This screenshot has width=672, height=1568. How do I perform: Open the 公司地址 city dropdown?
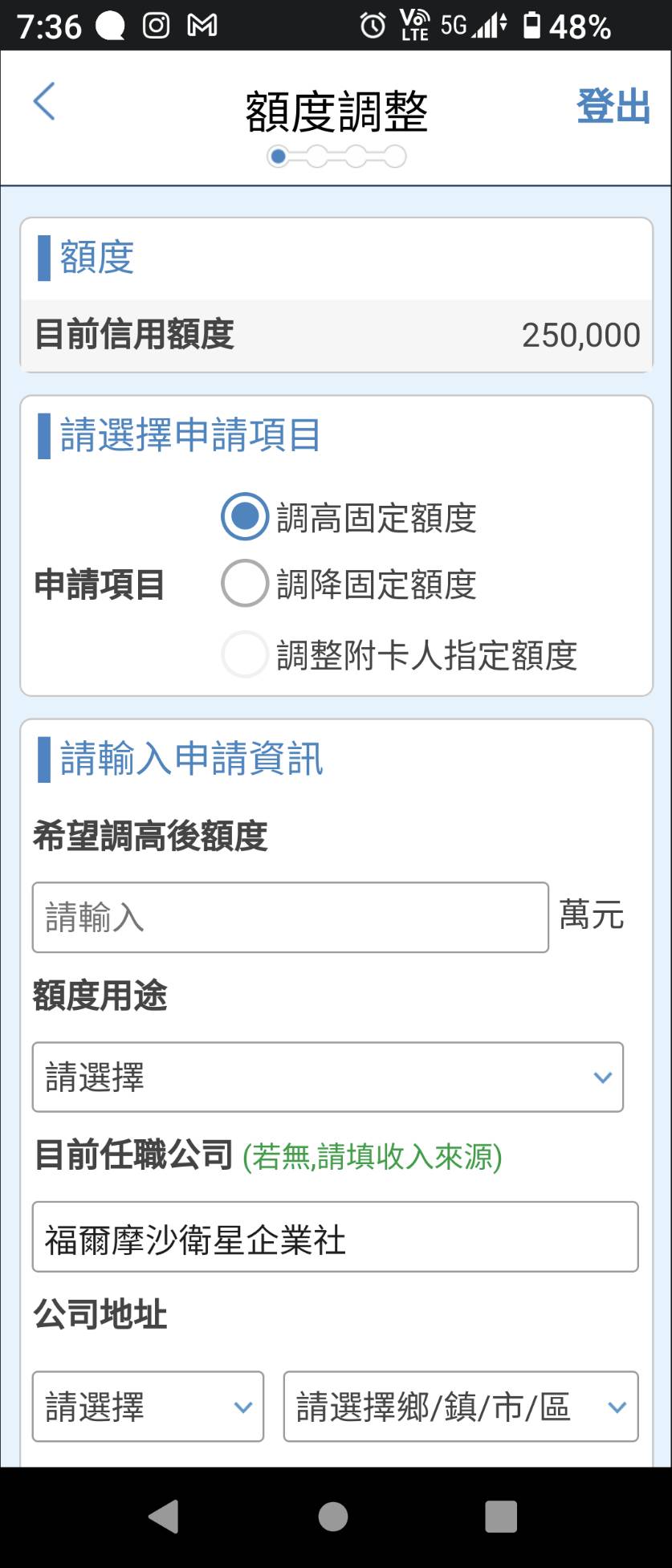click(148, 1406)
